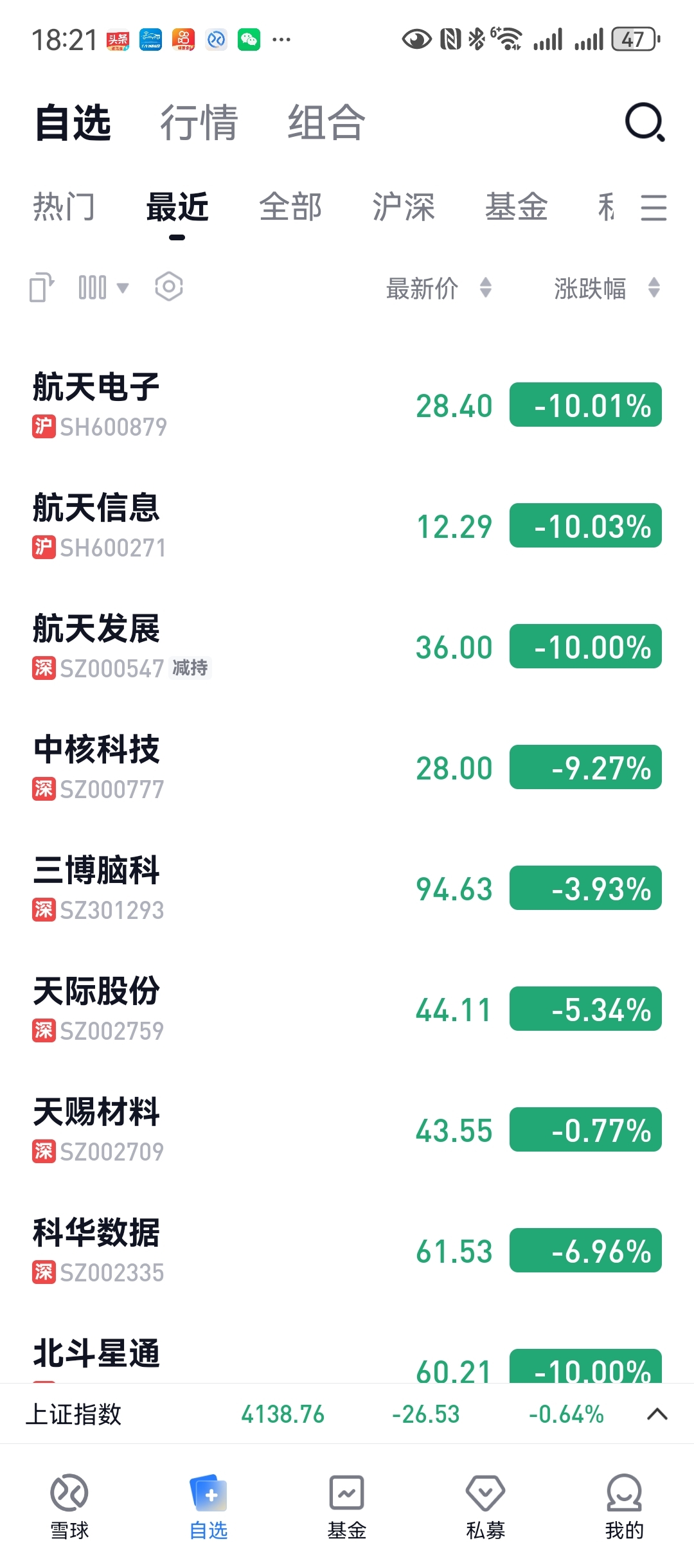
Task: Open the list settings hexagon icon
Action: tap(169, 287)
